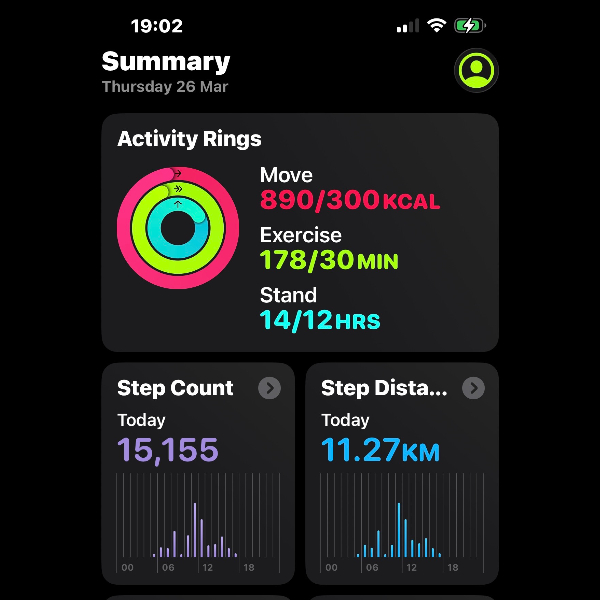Open the Step Count card
The width and height of the screenshot is (600, 600).
point(198,473)
